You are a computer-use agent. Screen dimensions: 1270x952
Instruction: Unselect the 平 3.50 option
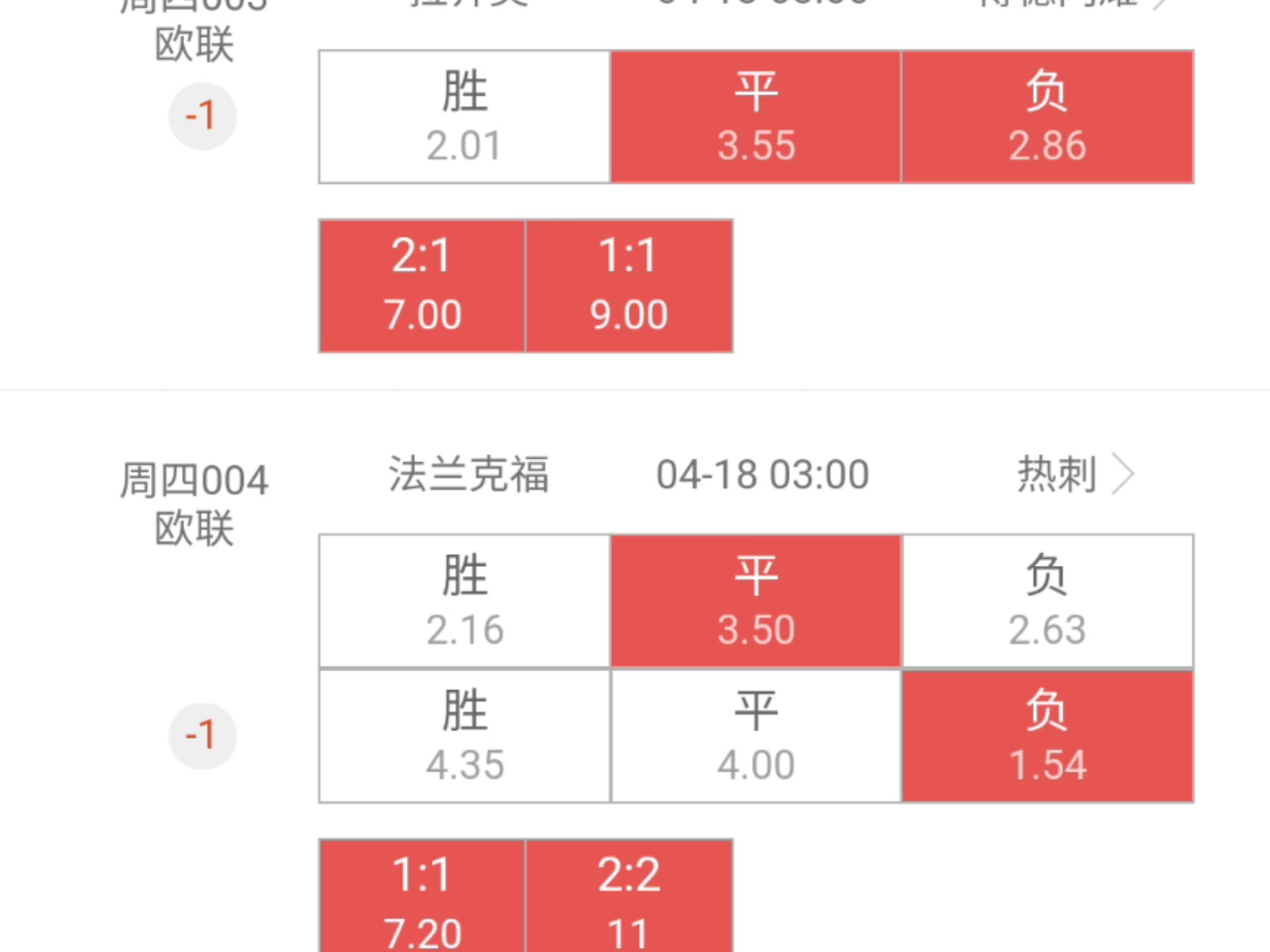pyautogui.click(x=756, y=601)
